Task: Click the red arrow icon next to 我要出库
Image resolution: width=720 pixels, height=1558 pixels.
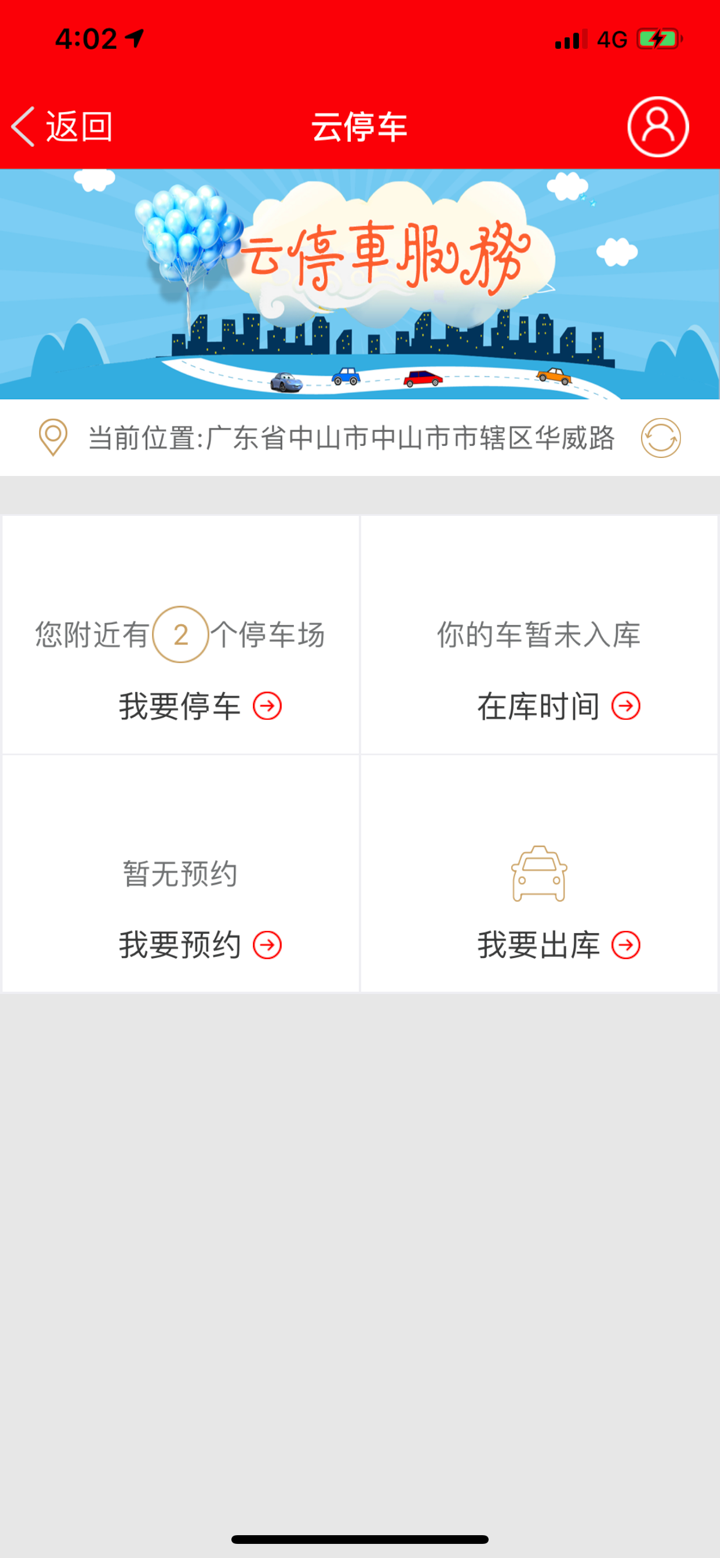Action: [x=626, y=945]
